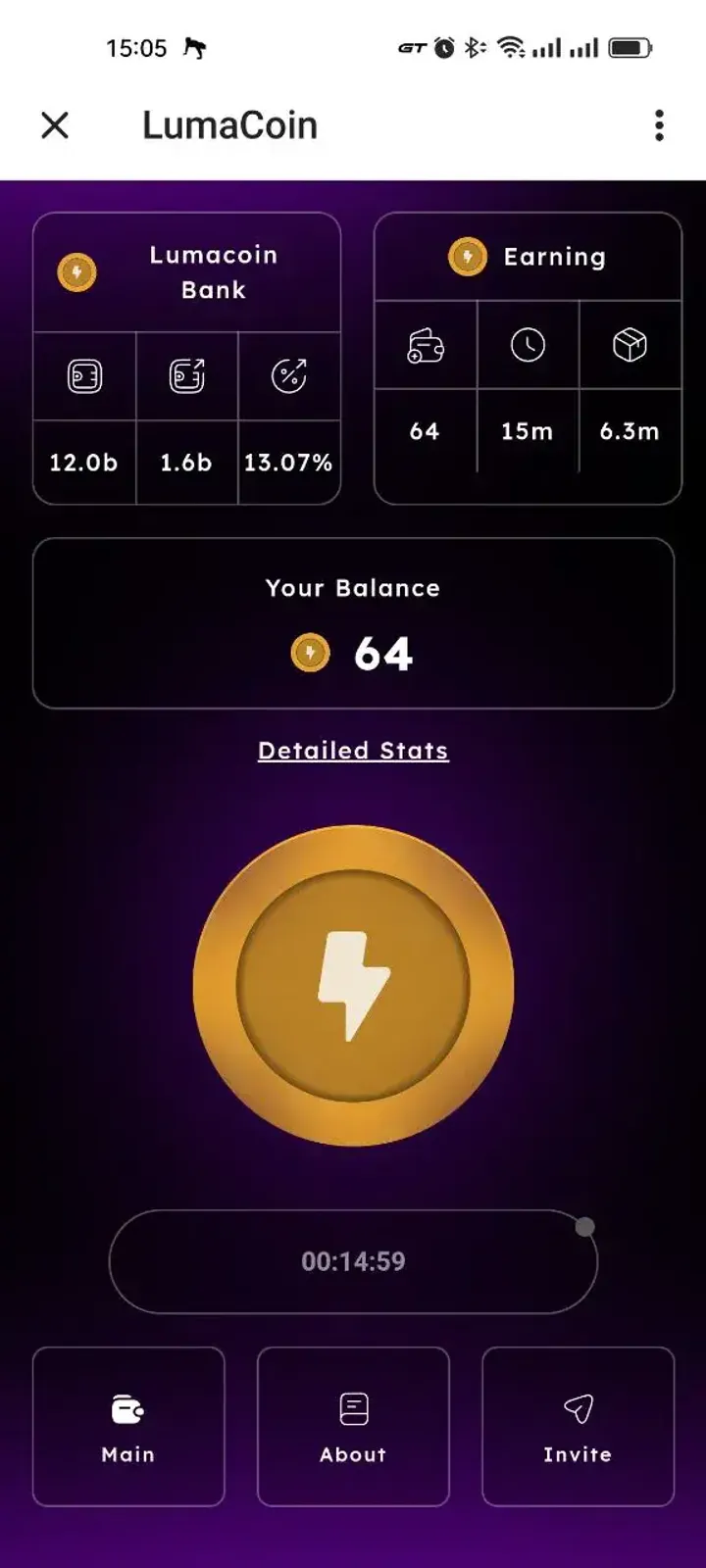The height and width of the screenshot is (1568, 706).
Task: Open the Detailed Stats link
Action: (x=353, y=750)
